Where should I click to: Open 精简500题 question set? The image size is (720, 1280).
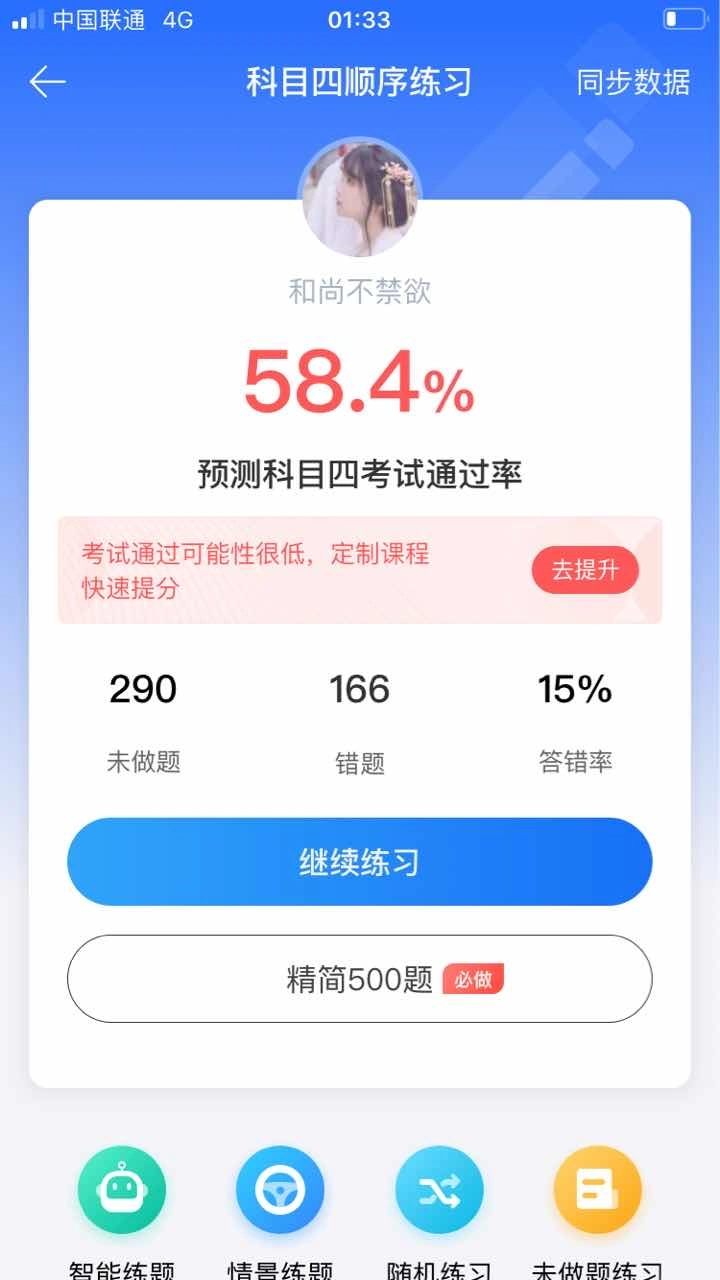[360, 979]
